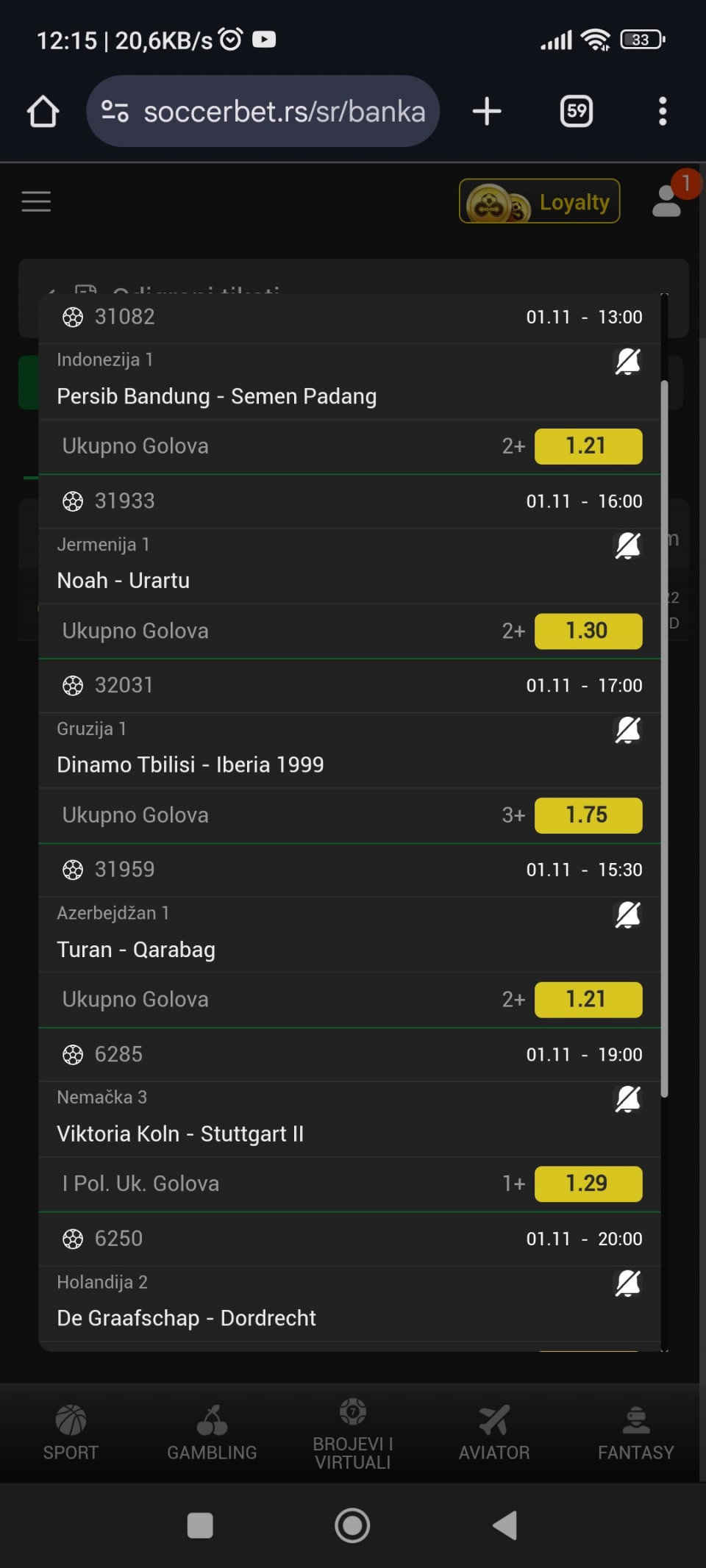Toggle notification bell for Persib Bandung match
The height and width of the screenshot is (1568, 706).
pyautogui.click(x=627, y=362)
